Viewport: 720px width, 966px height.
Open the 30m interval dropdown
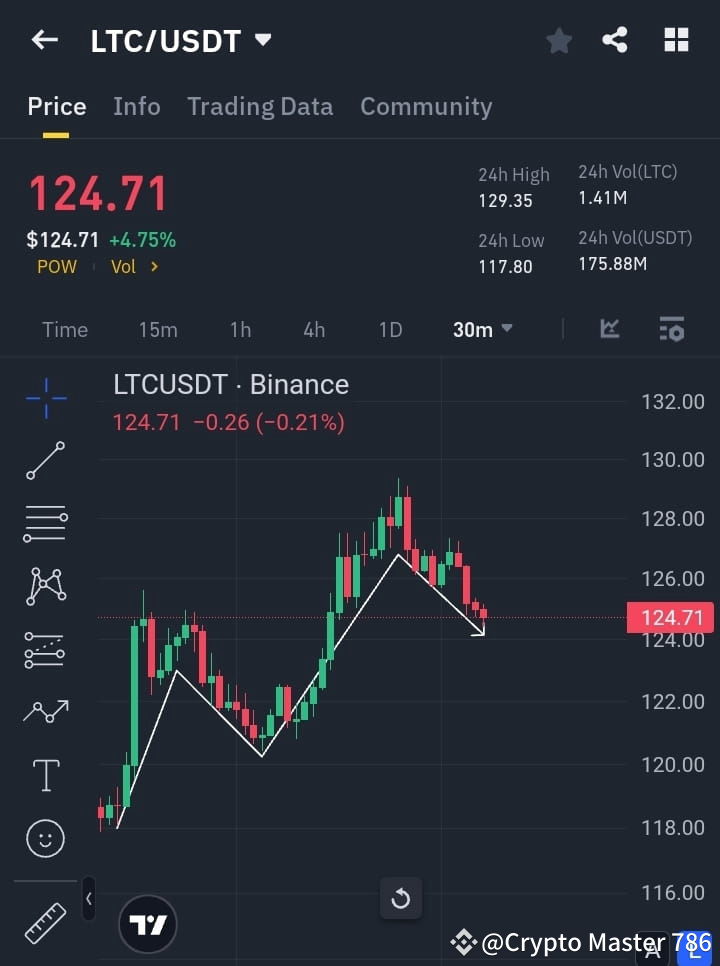tap(482, 329)
